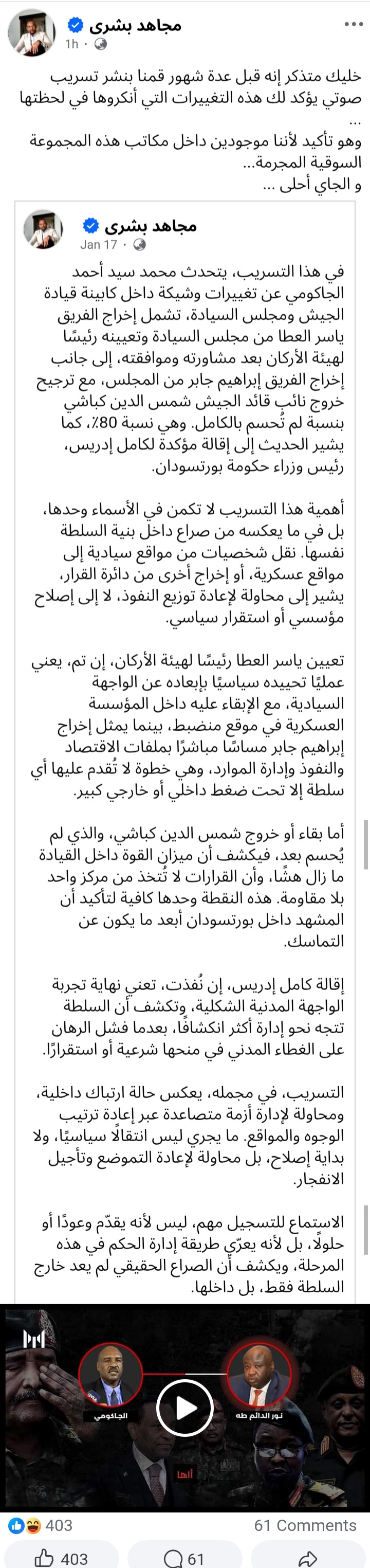The image size is (370, 1568).
Task: Open the post's three-dot options menu
Action: tap(354, 24)
